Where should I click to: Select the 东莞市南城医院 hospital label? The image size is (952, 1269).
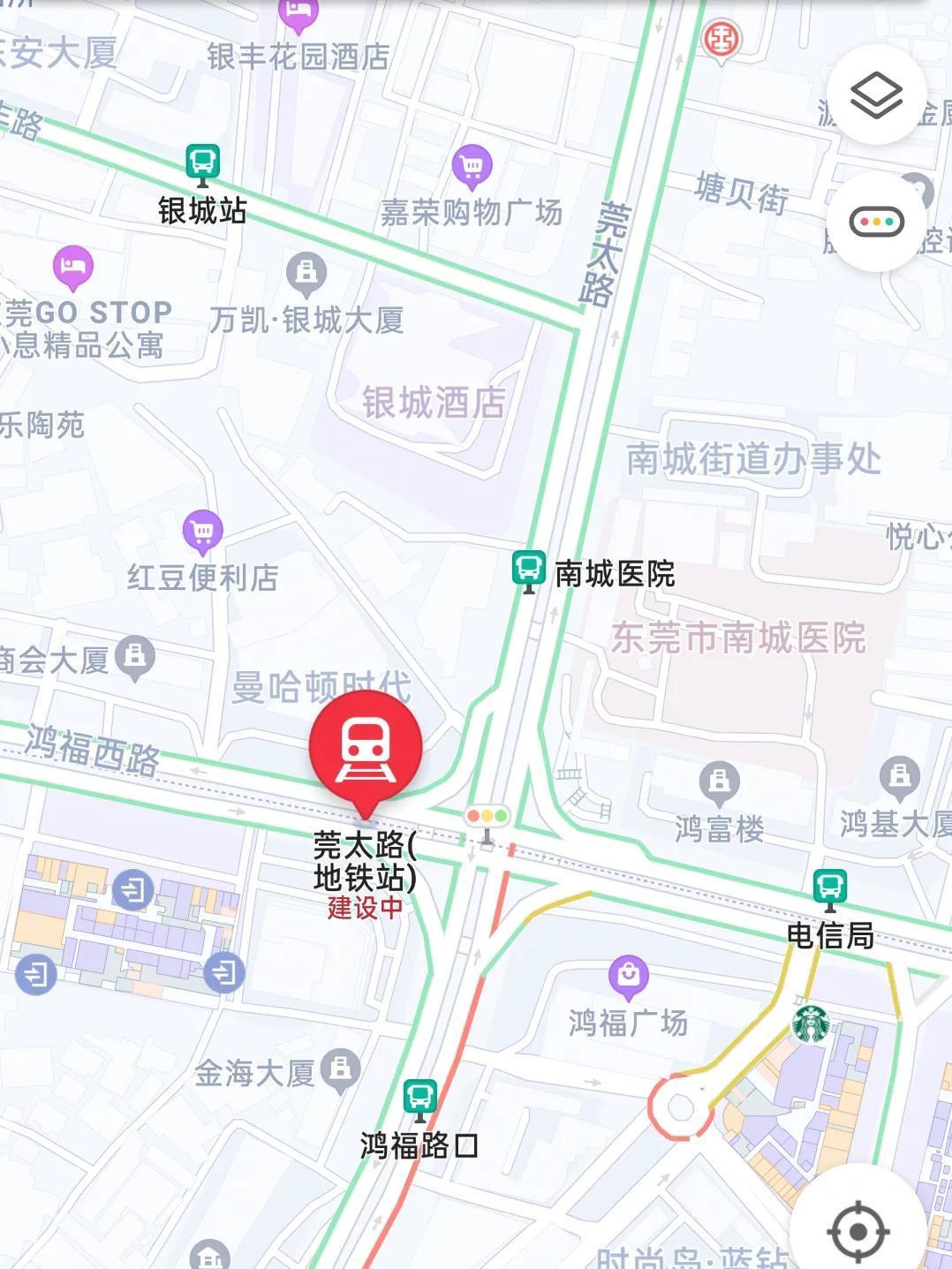tap(738, 638)
